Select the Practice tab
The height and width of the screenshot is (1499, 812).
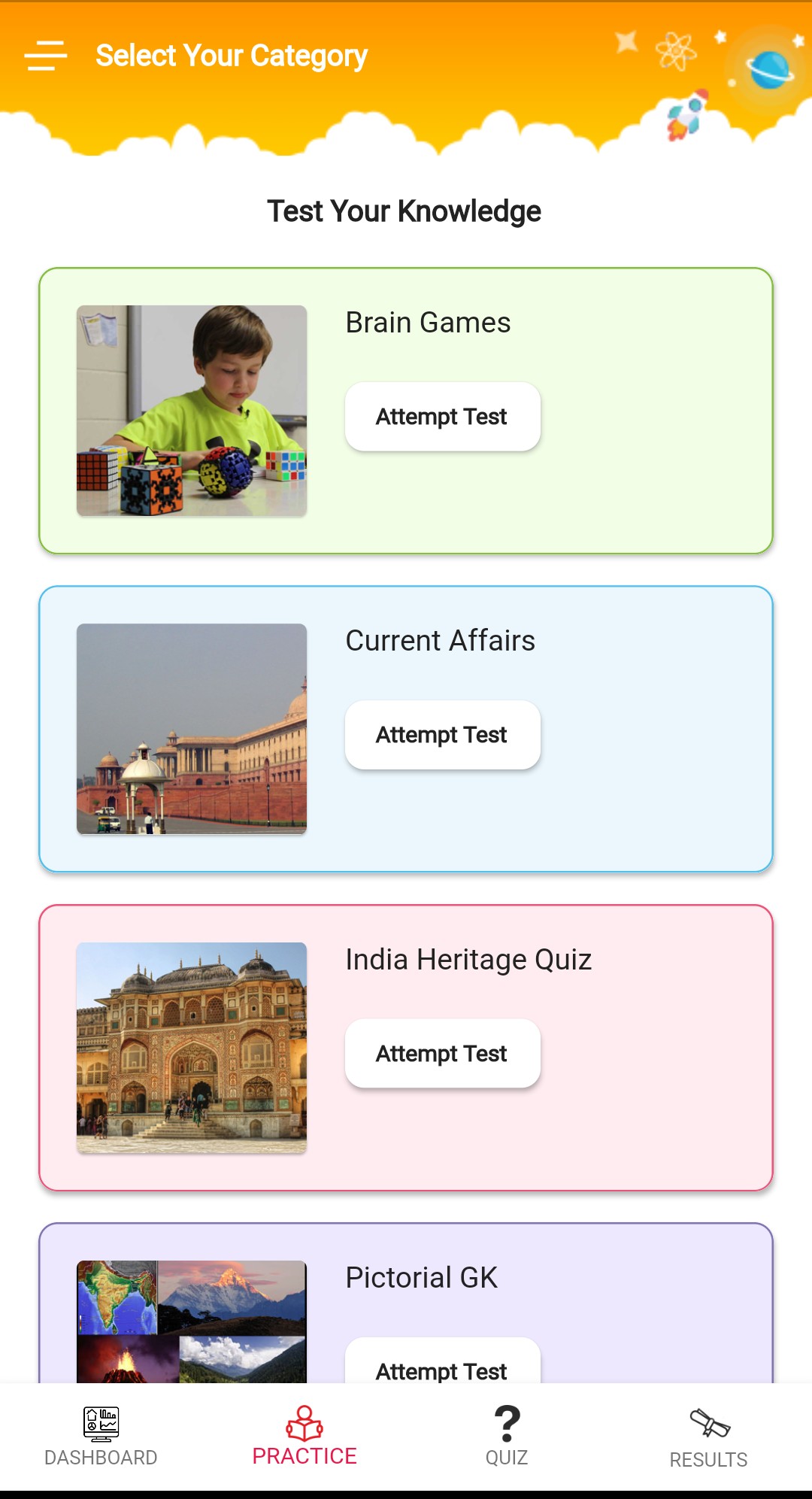coord(304,1437)
